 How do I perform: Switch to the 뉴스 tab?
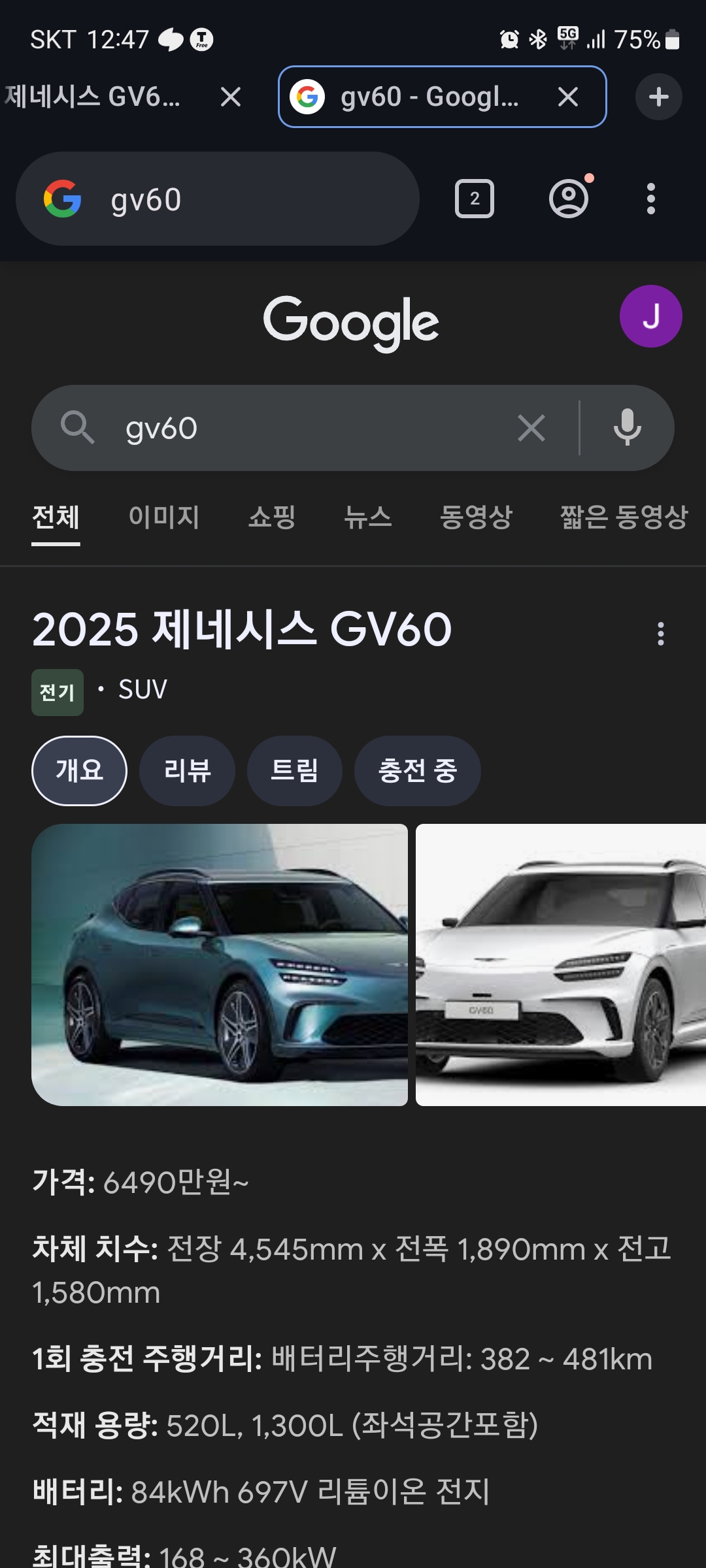pyautogui.click(x=368, y=517)
